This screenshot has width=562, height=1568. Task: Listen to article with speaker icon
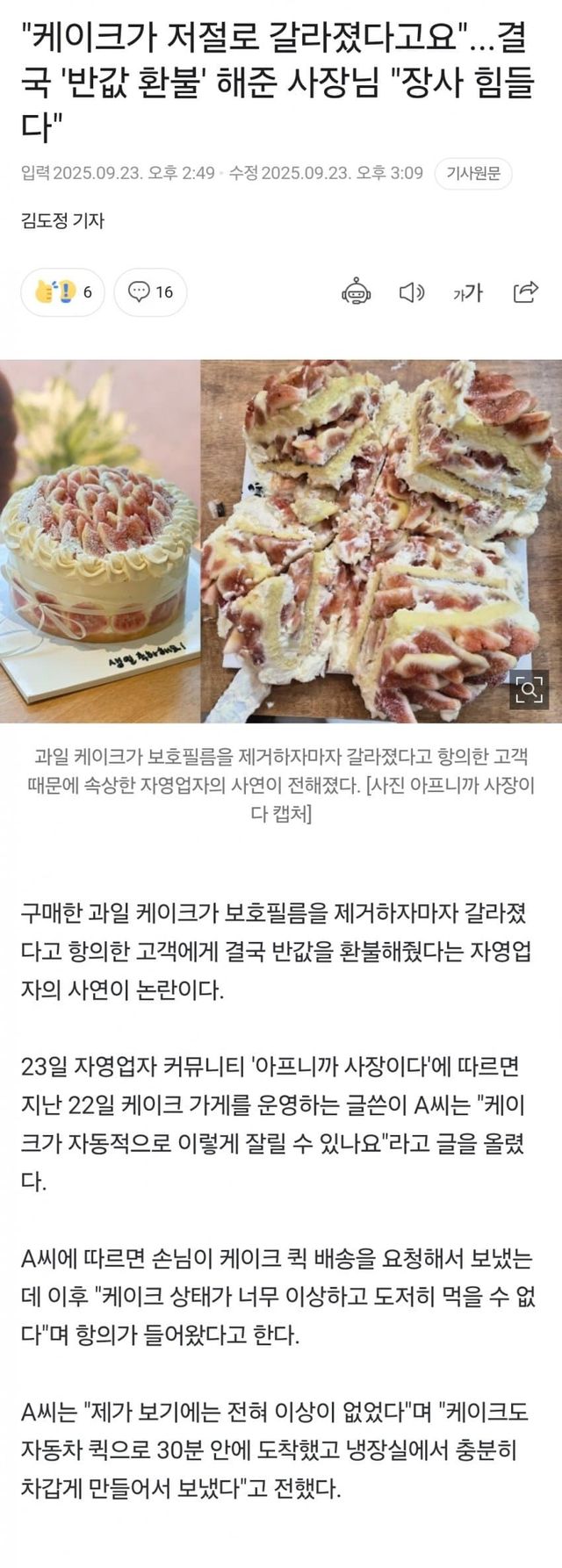click(411, 292)
